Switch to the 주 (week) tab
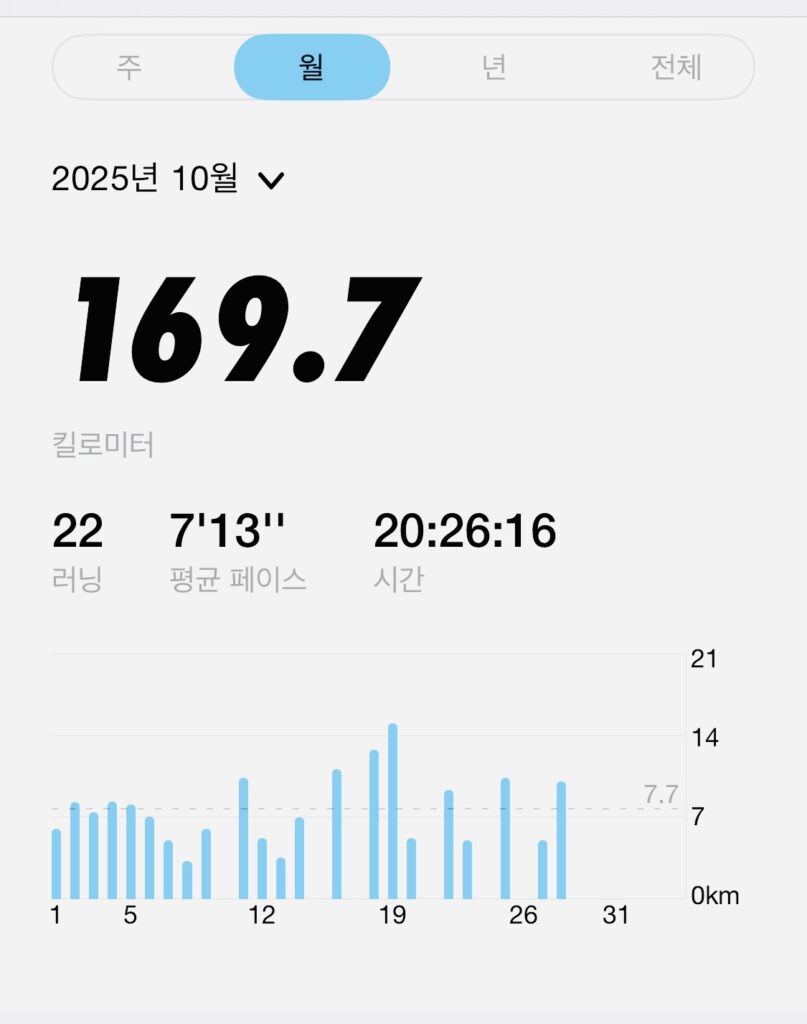 pyautogui.click(x=129, y=67)
